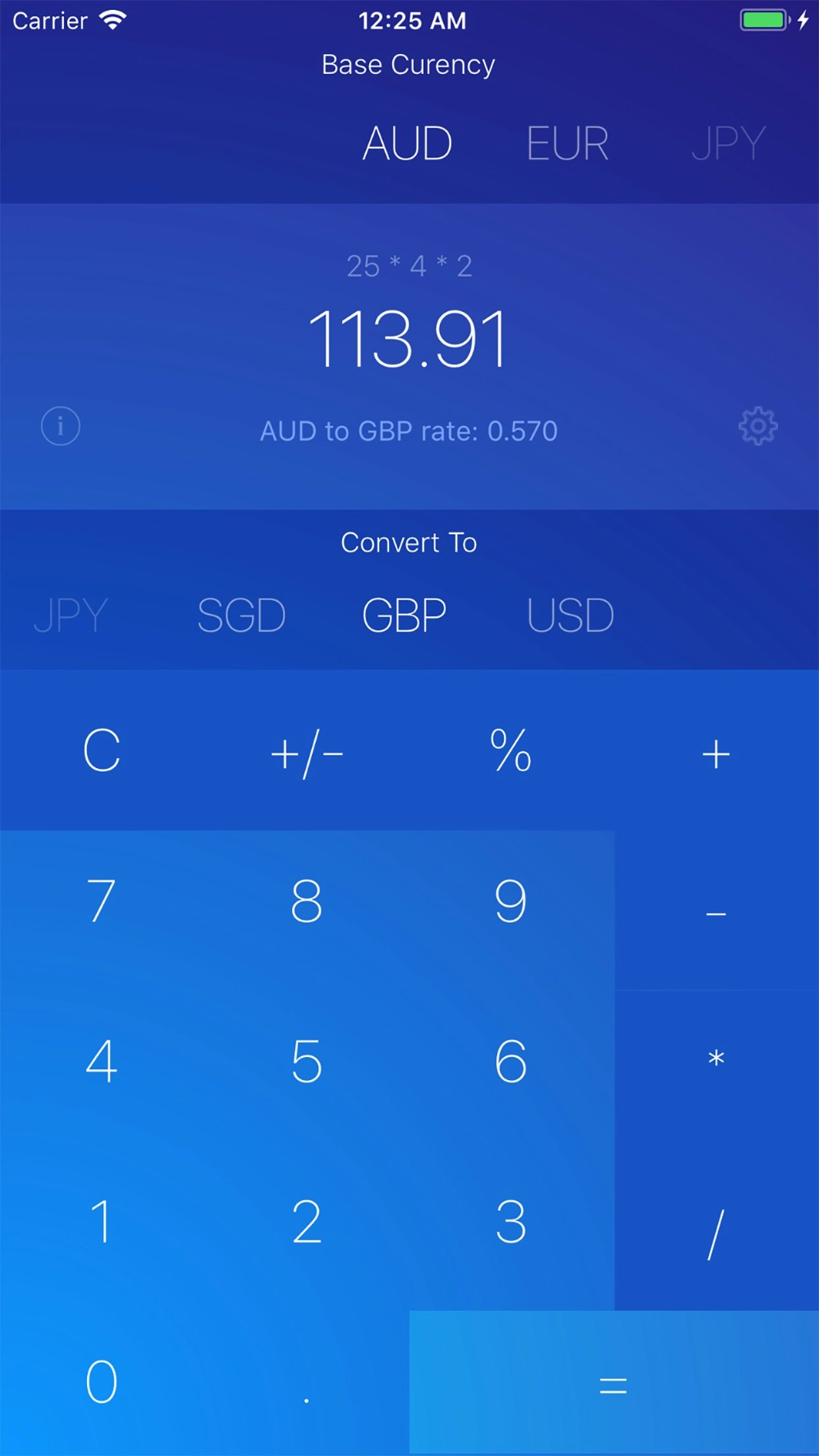Toggle sign with +/- key

coord(307,752)
